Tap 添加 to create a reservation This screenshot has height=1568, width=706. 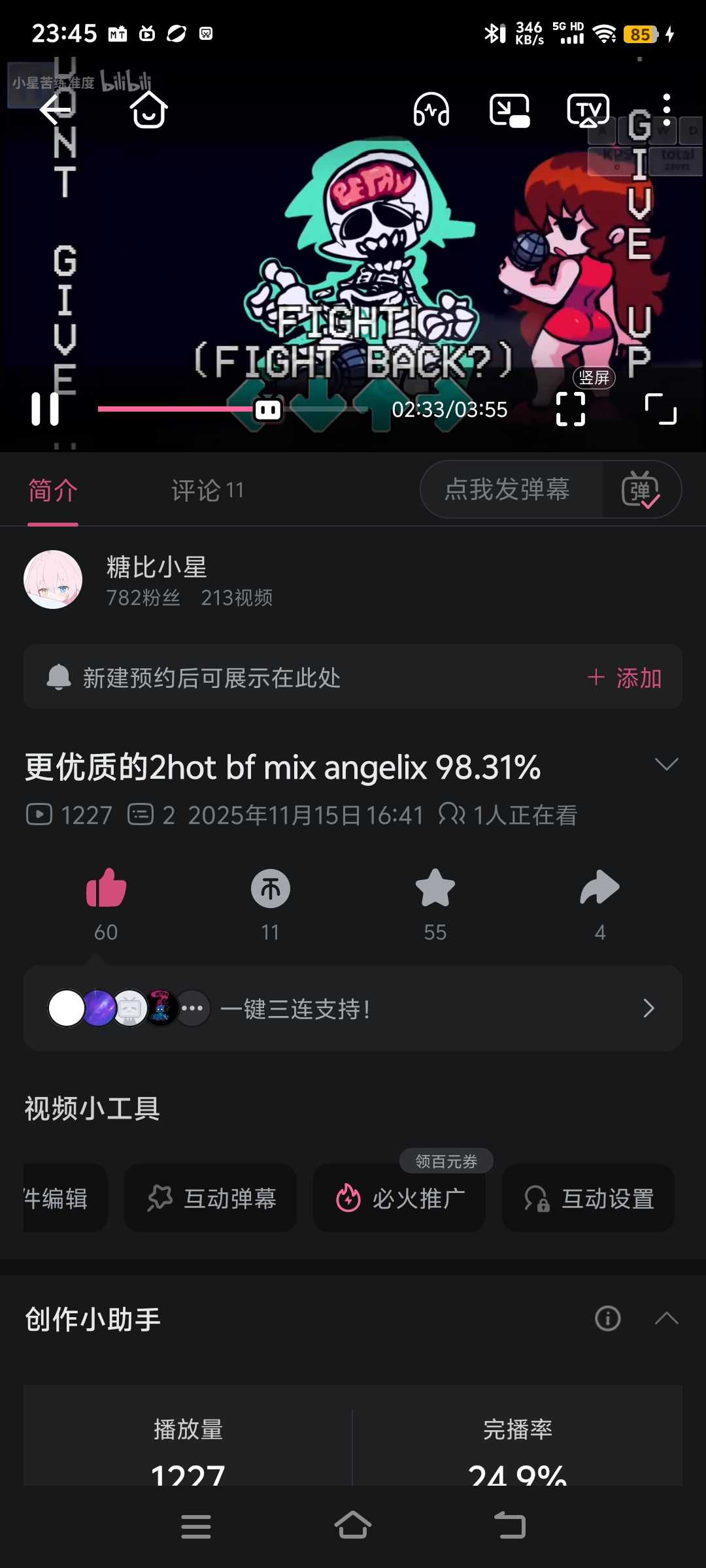click(x=625, y=678)
